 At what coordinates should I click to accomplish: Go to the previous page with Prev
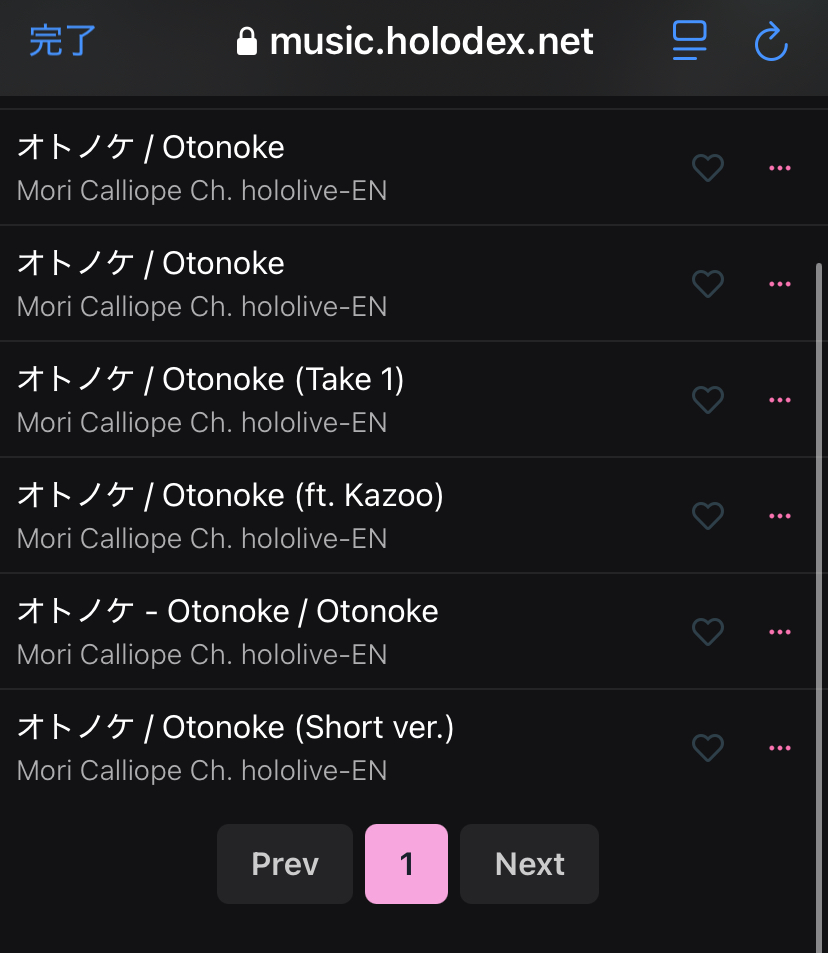(x=285, y=864)
